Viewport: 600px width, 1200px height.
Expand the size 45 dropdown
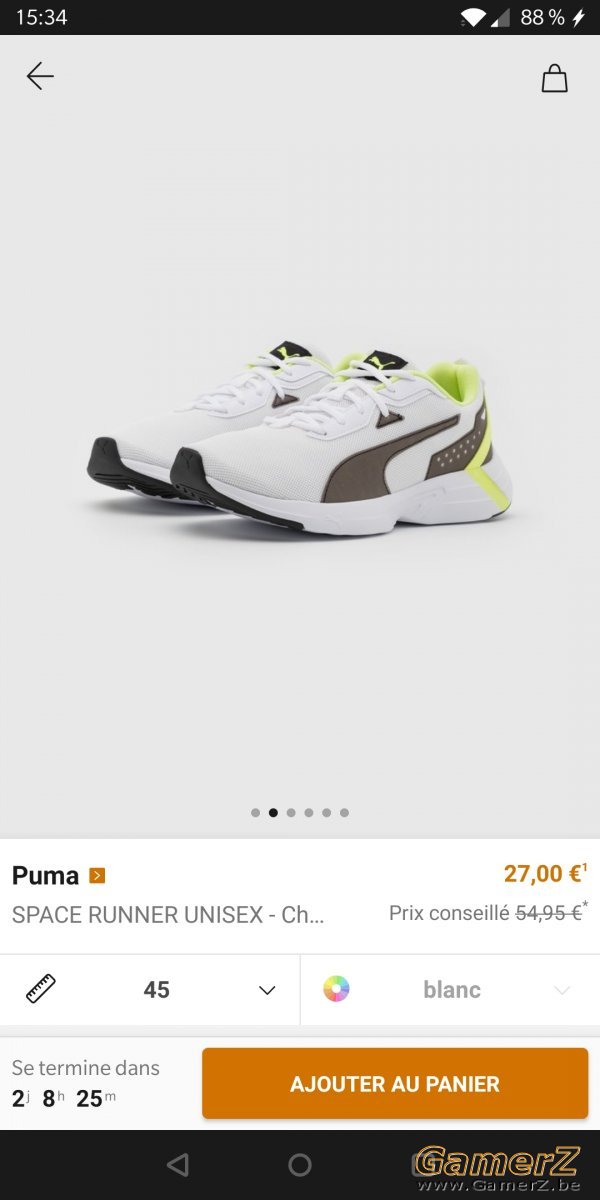click(x=150, y=990)
